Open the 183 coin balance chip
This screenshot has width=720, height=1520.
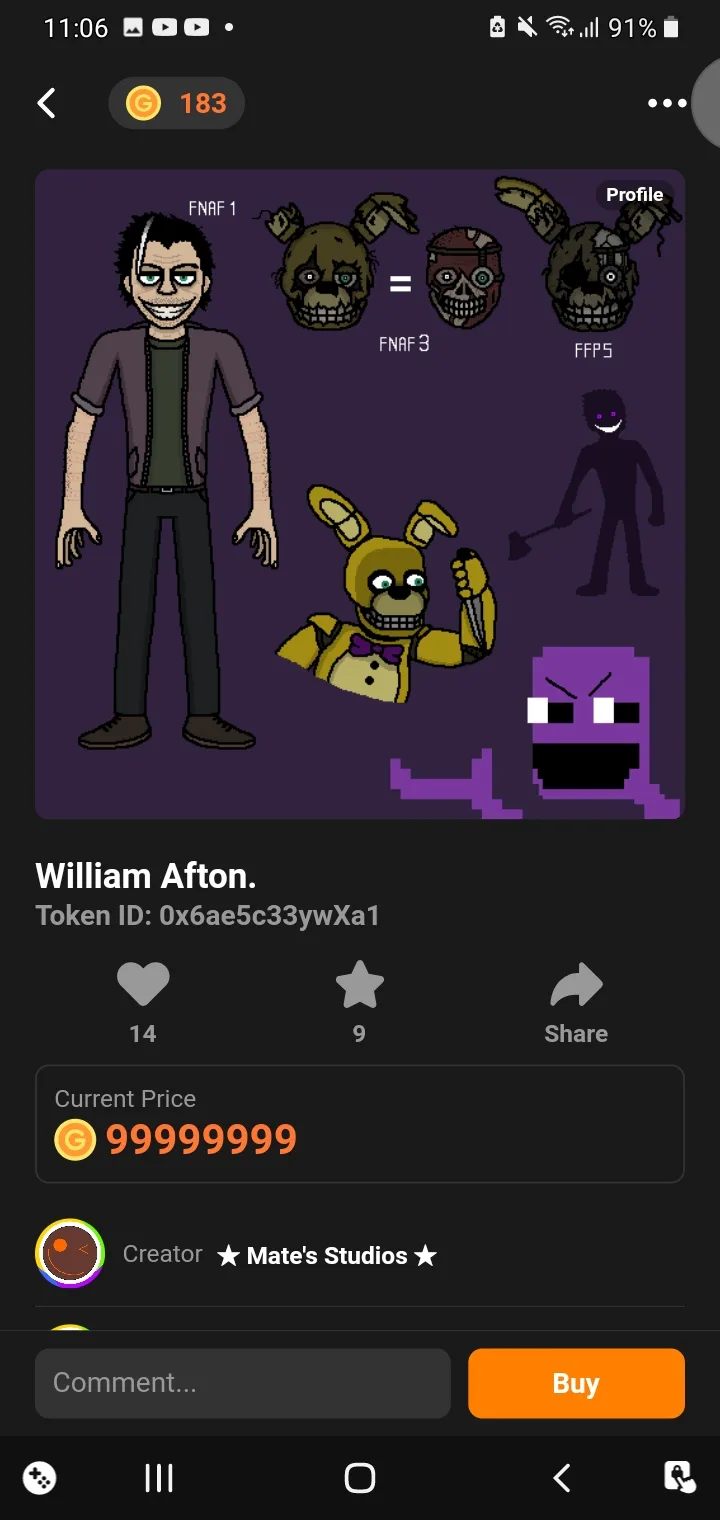click(x=177, y=103)
